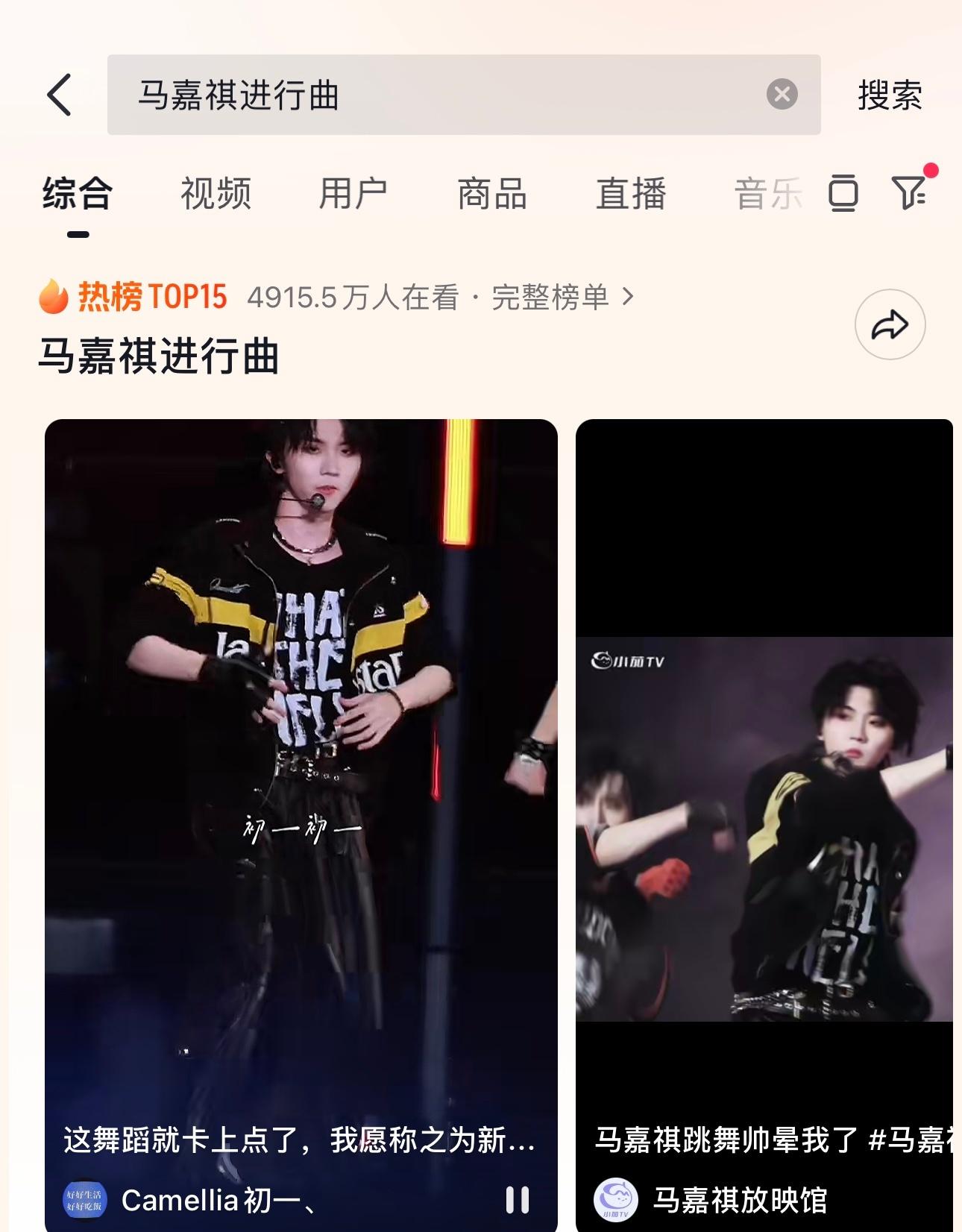Go back from search results

pyautogui.click(x=60, y=95)
